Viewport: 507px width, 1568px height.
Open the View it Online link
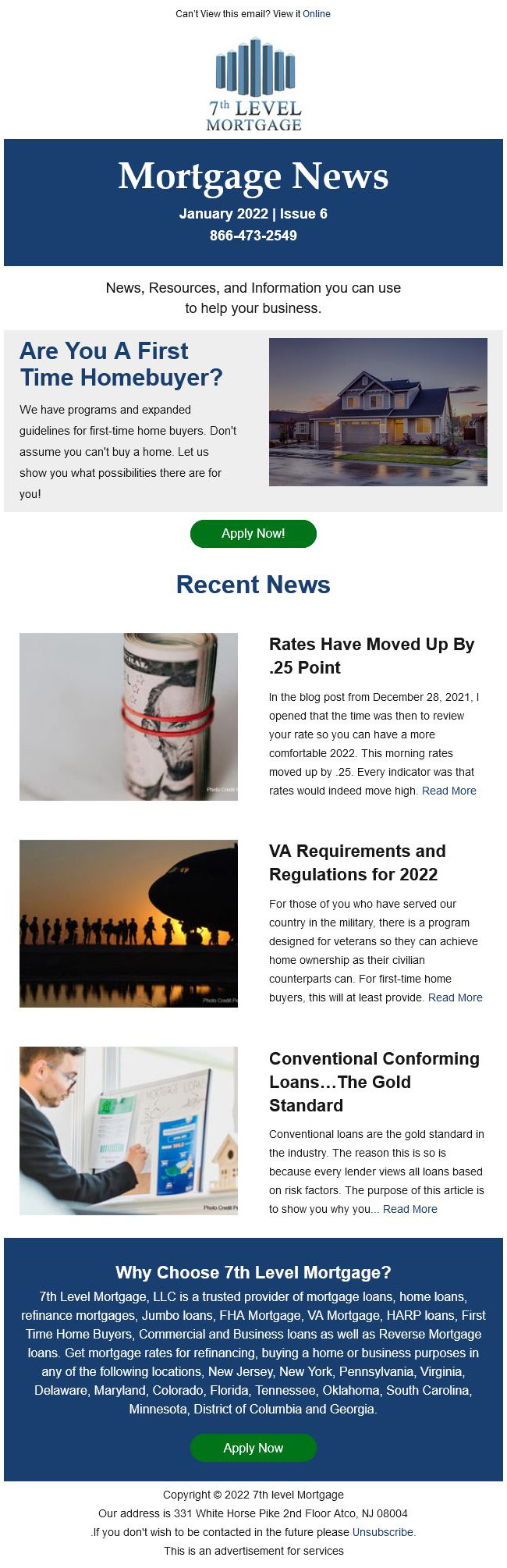click(316, 14)
